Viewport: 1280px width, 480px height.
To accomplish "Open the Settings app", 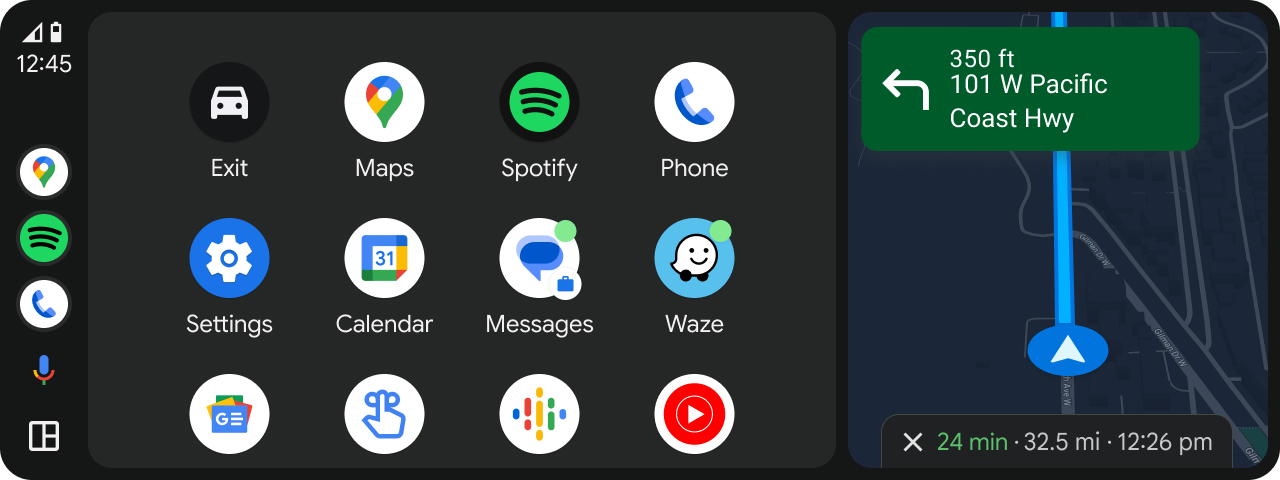I will pos(229,258).
